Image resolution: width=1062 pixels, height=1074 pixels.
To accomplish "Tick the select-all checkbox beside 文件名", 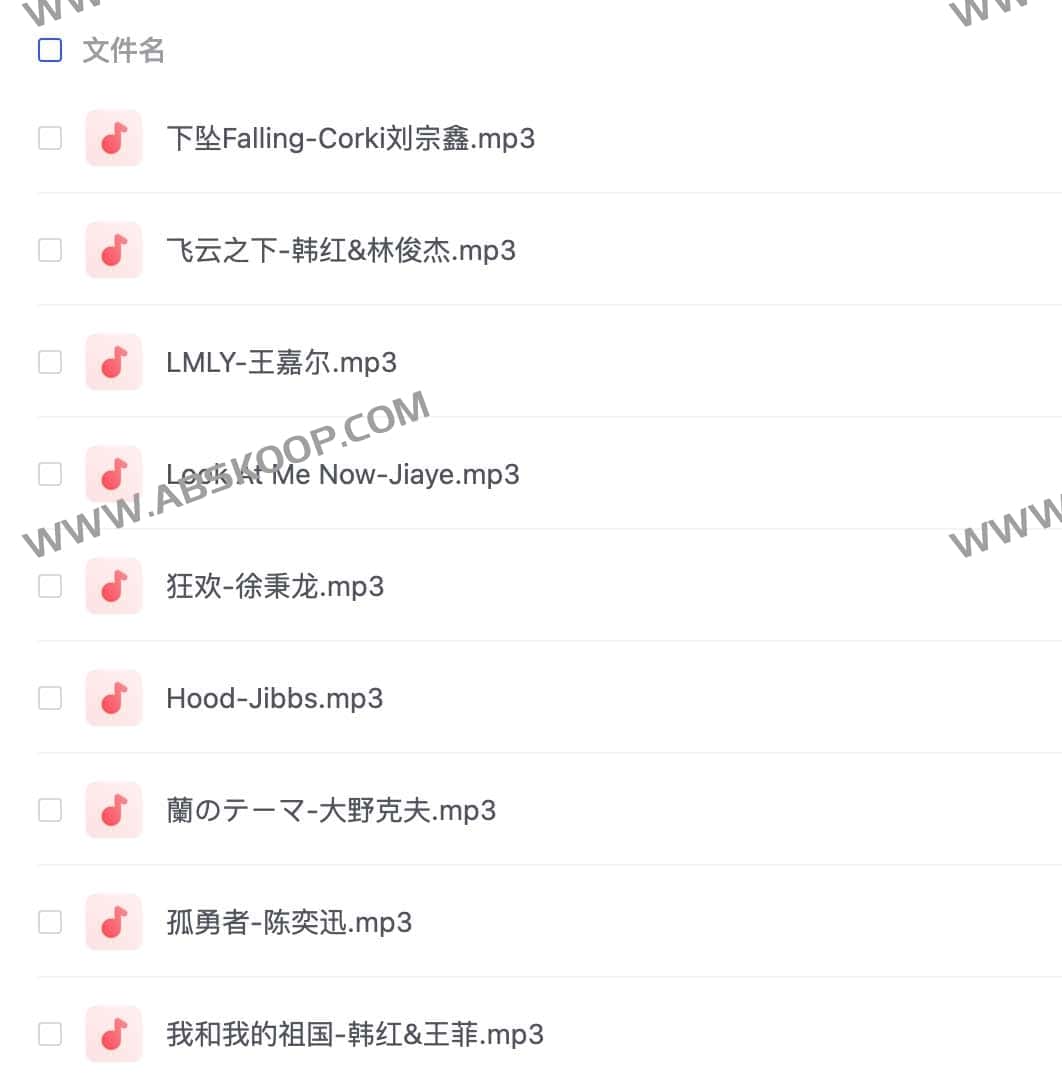I will [x=50, y=50].
